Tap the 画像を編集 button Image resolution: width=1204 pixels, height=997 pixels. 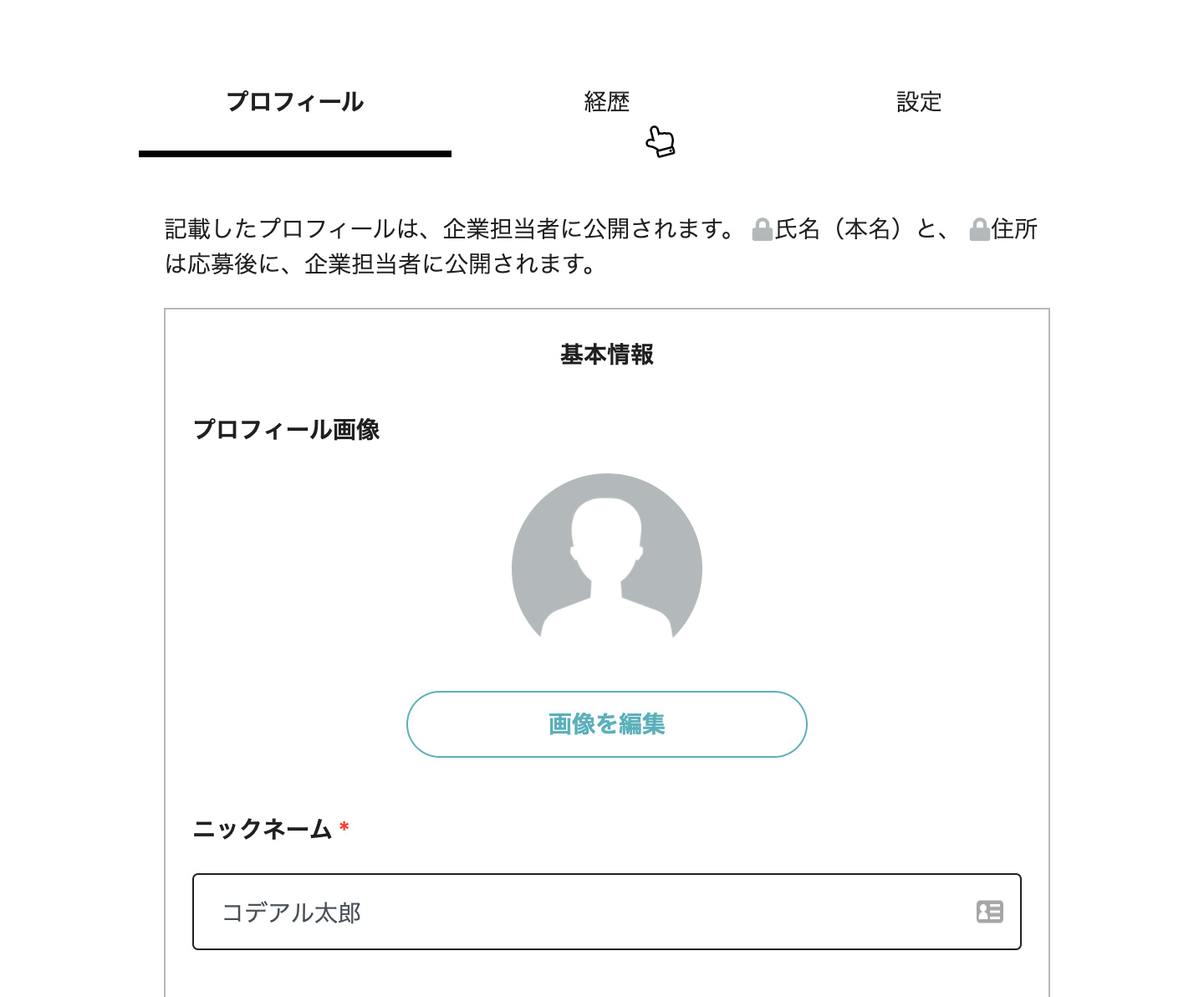click(606, 724)
